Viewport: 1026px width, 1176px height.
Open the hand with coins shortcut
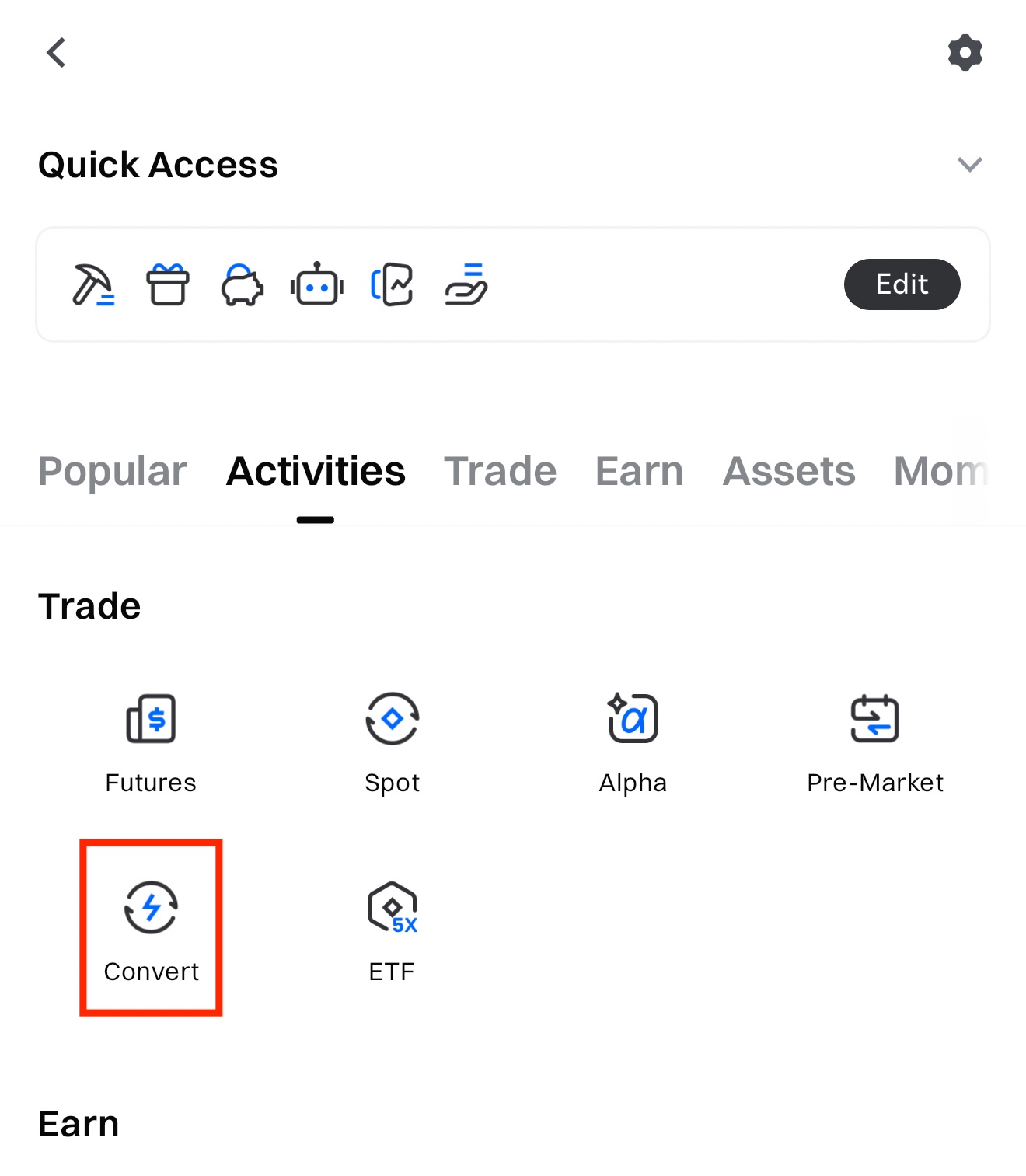466,284
